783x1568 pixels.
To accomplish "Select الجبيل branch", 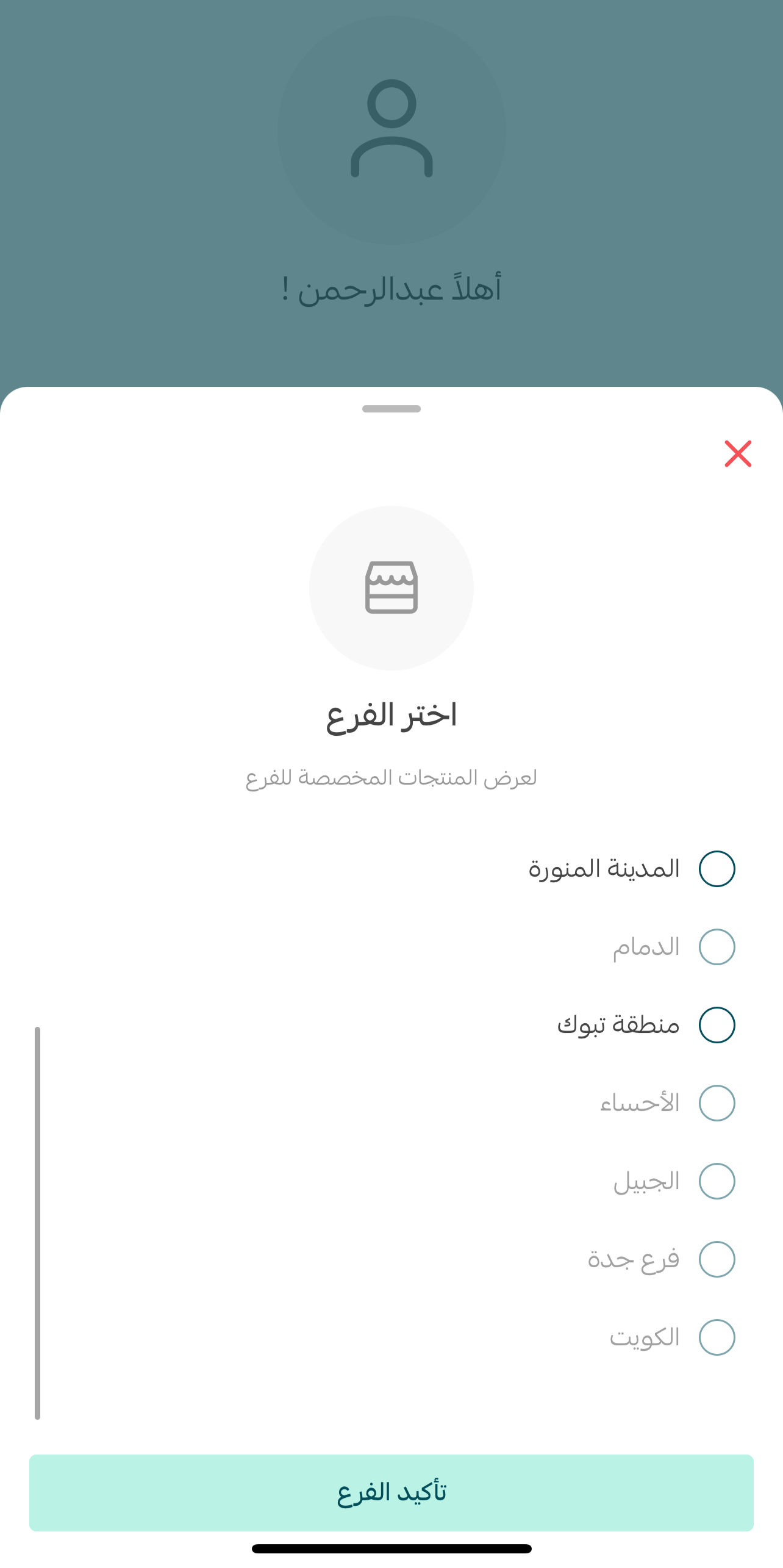I will tap(717, 1181).
